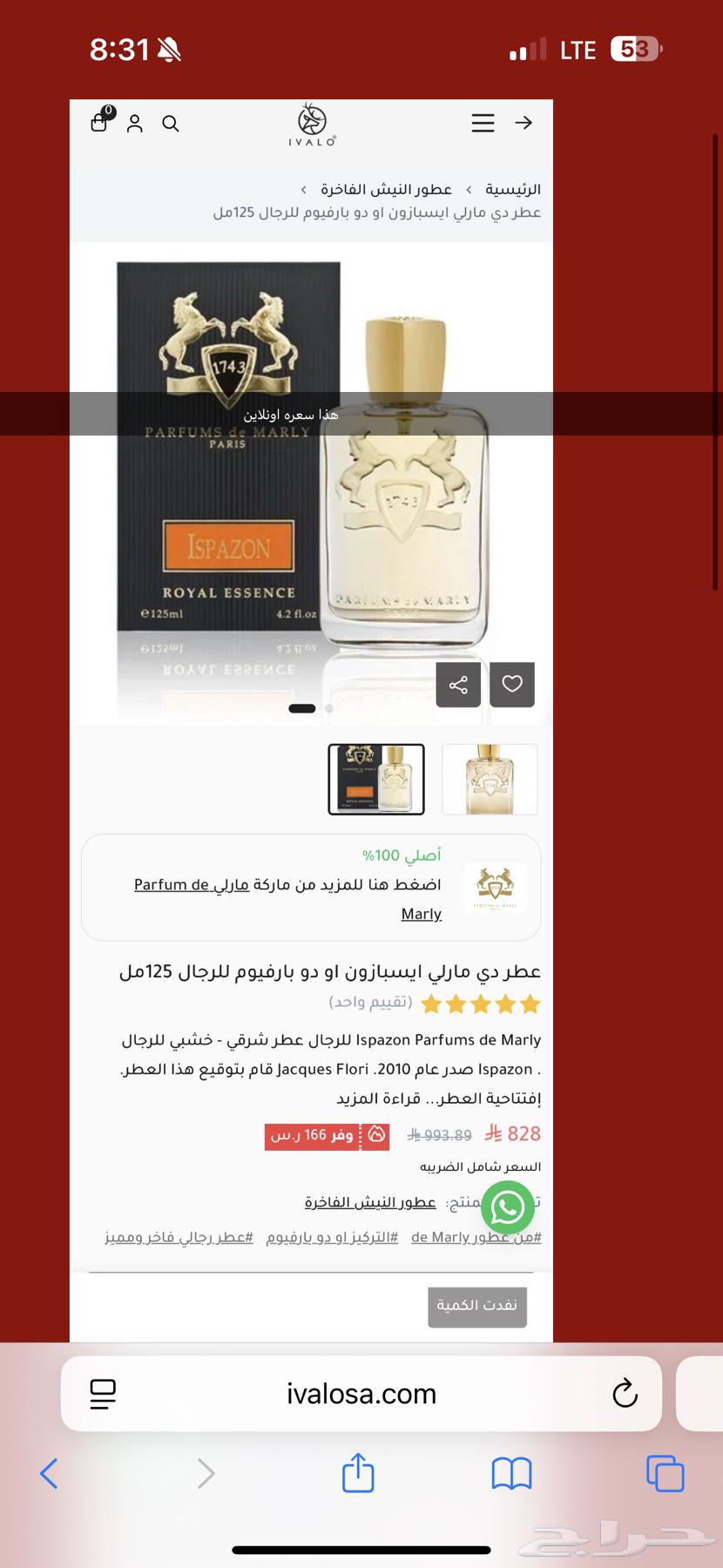This screenshot has height=1568, width=723.
Task: Select the second carousel dot
Action: [327, 709]
